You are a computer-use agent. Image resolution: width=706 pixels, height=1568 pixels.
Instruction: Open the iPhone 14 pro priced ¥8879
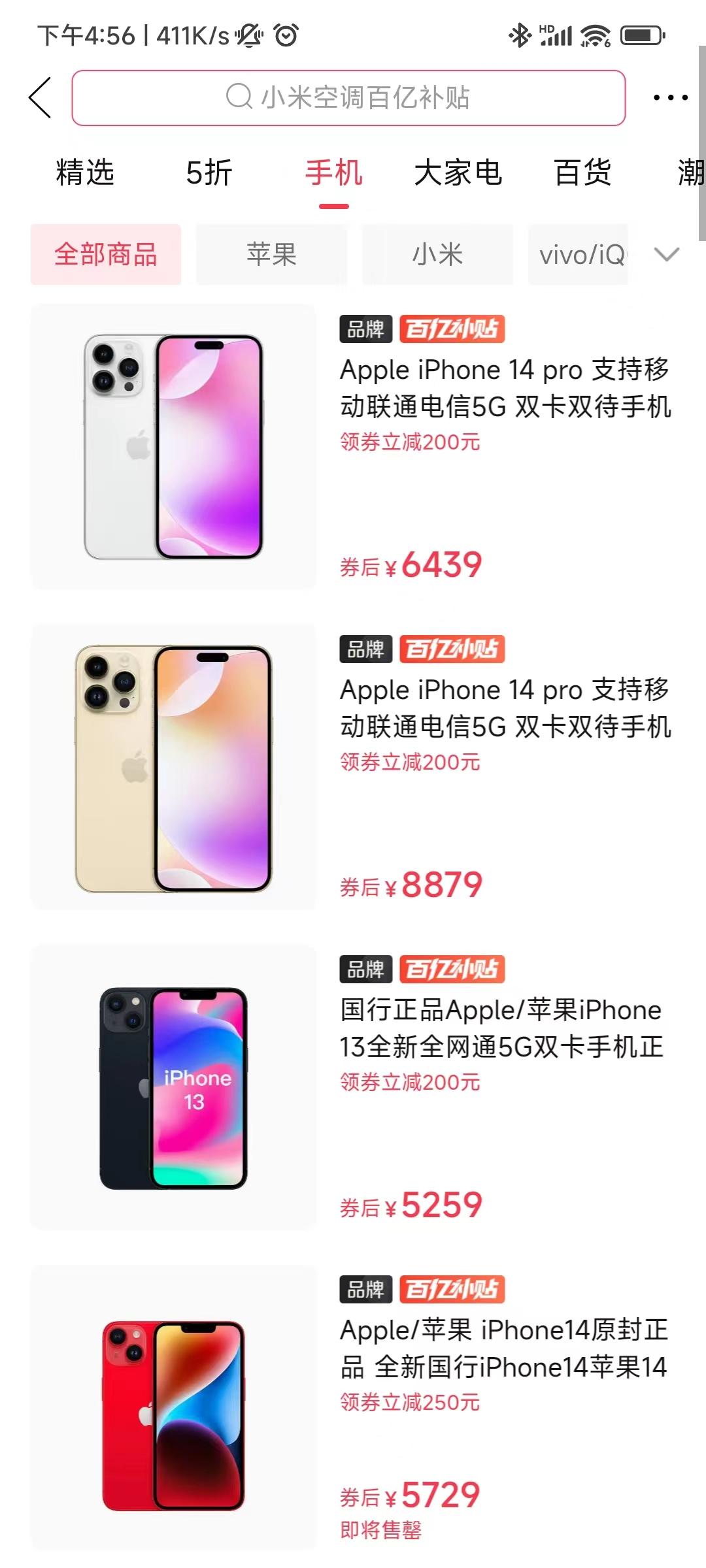[353, 768]
